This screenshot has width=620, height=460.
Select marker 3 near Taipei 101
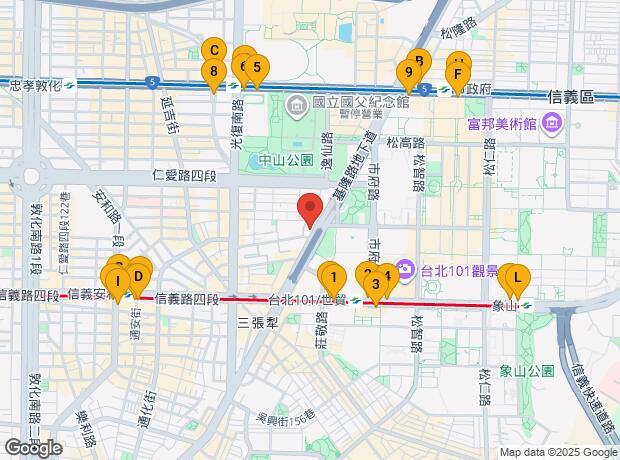(x=375, y=285)
